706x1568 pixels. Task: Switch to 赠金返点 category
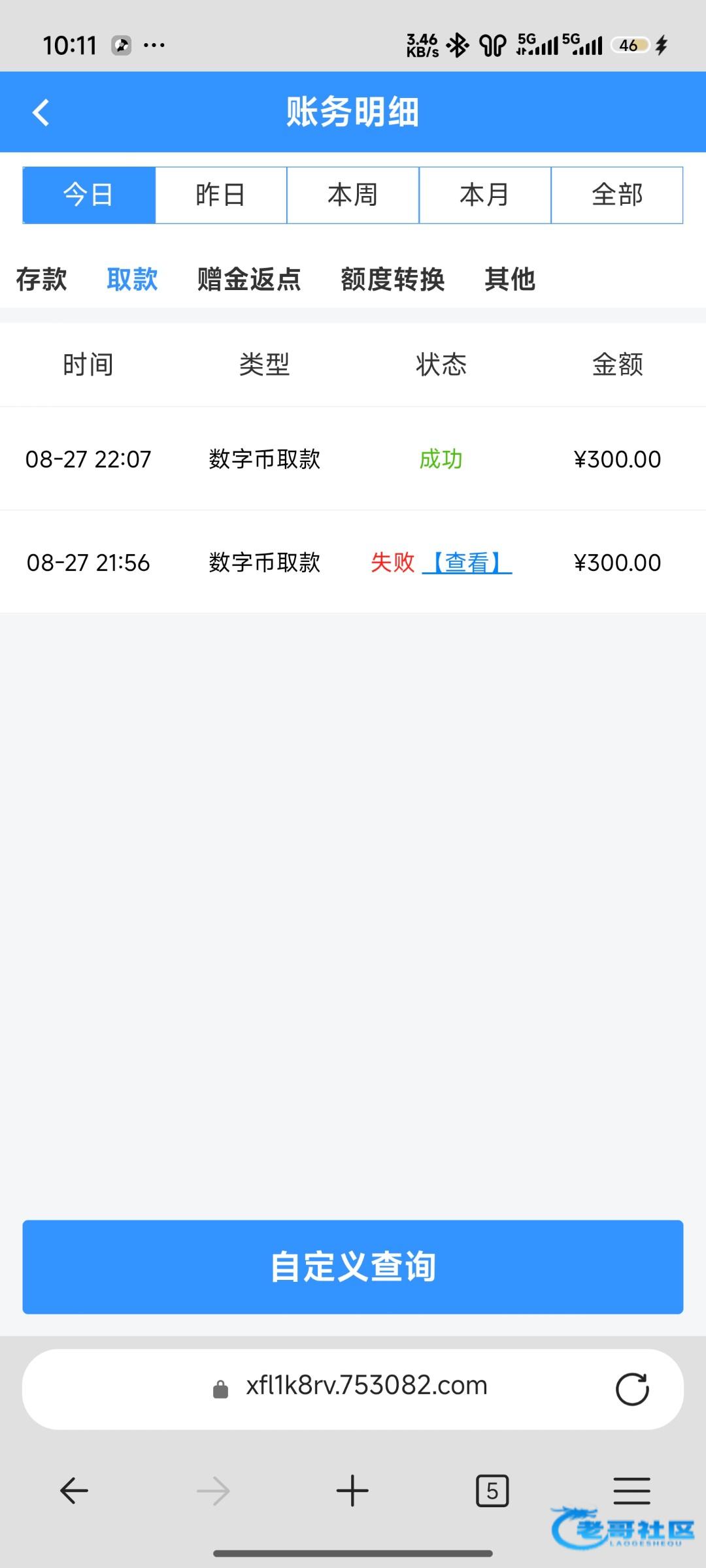coord(249,280)
